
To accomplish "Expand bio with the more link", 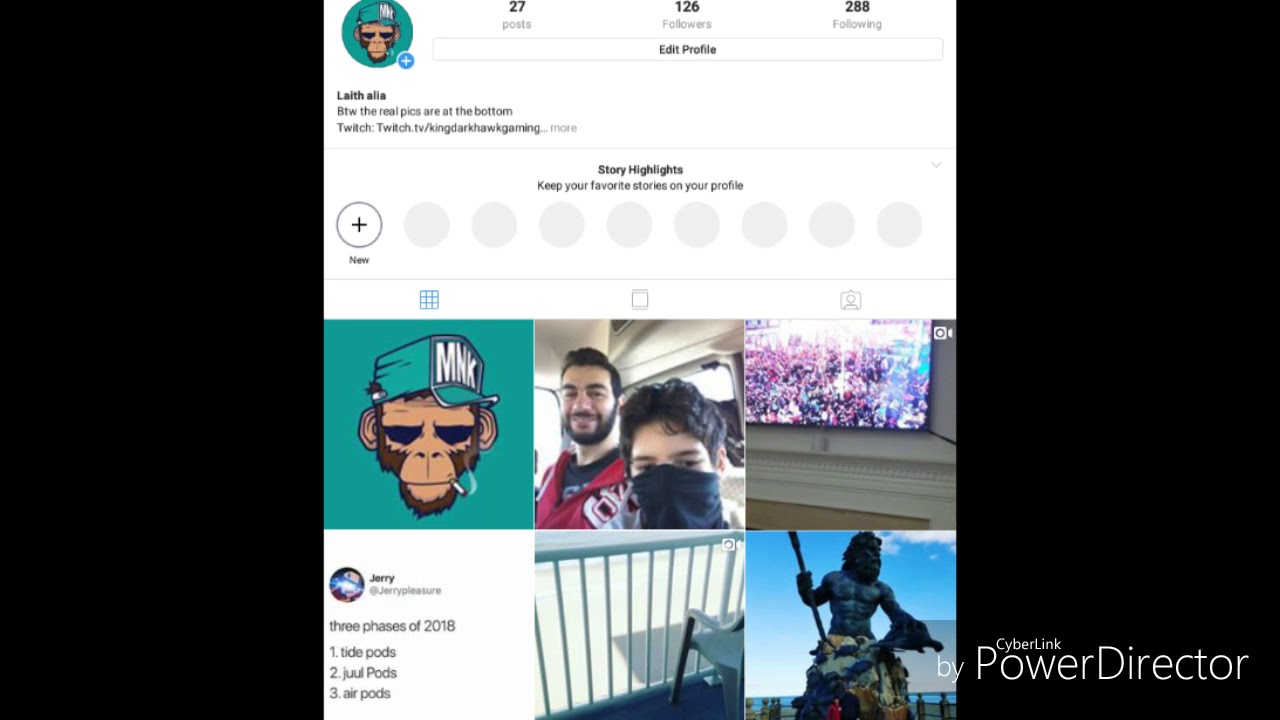I will (563, 128).
